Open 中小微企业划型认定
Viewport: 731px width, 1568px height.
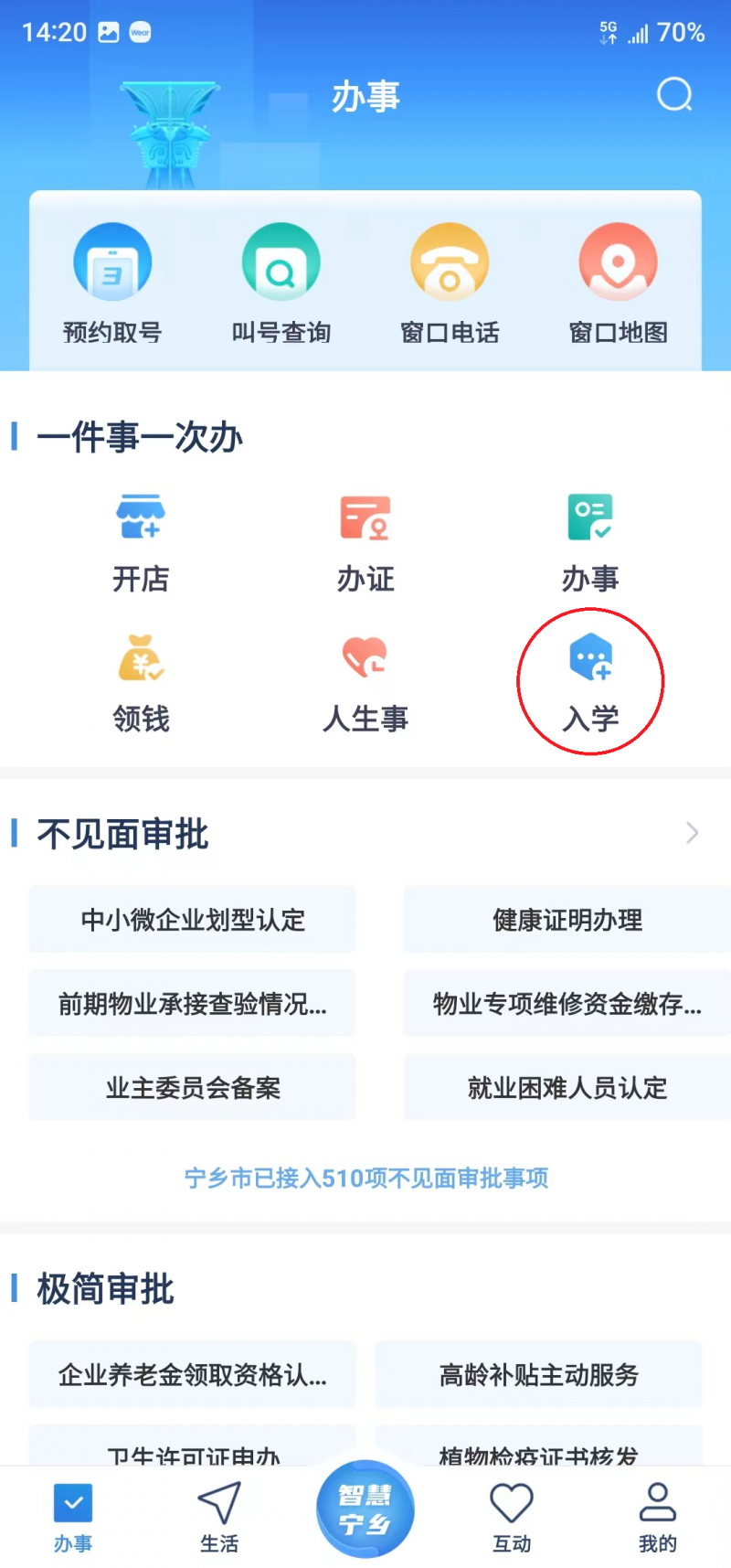tap(193, 920)
